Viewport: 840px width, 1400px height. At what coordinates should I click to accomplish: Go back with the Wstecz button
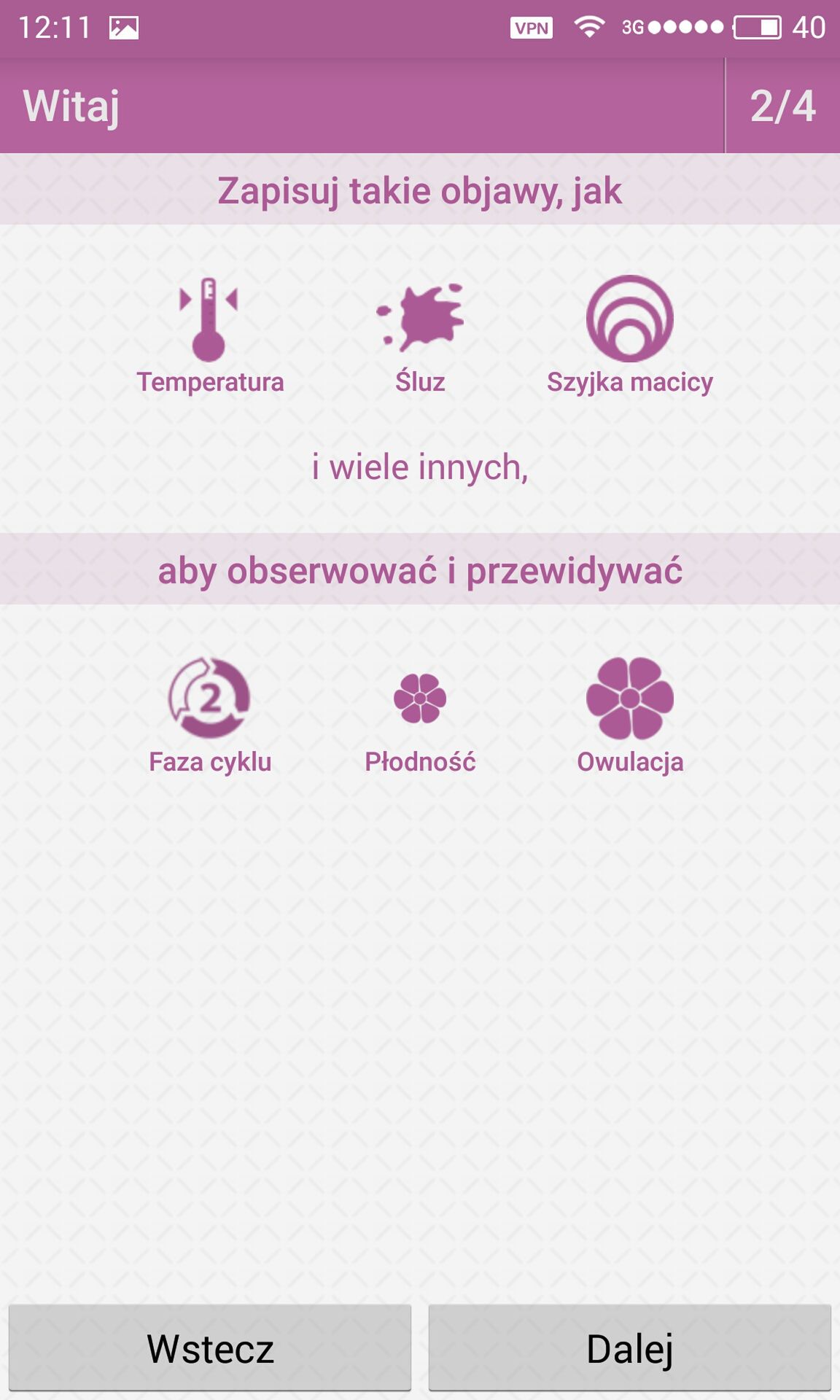click(210, 1347)
